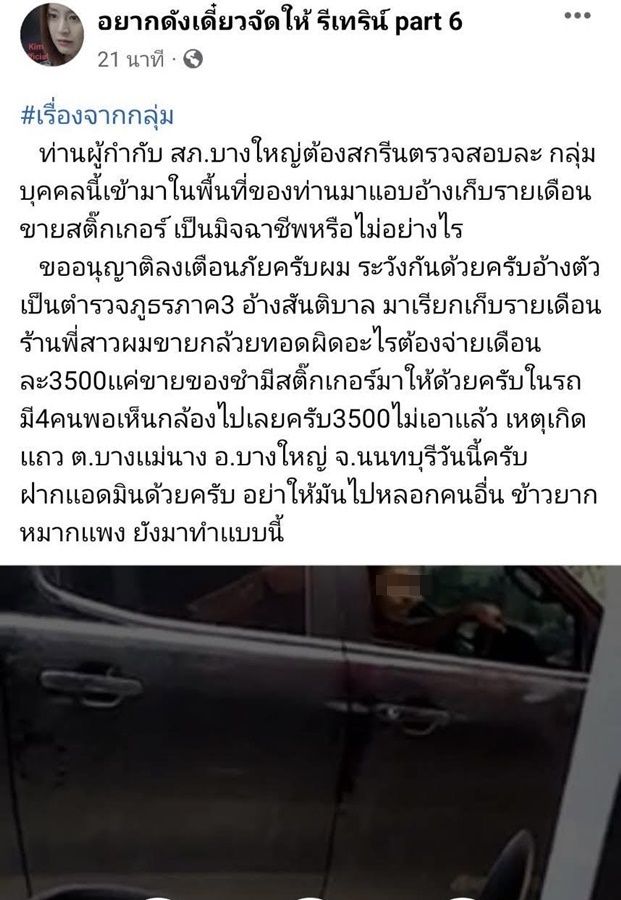The height and width of the screenshot is (900, 621).
Task: View the car photo in the post
Action: [x=310, y=730]
